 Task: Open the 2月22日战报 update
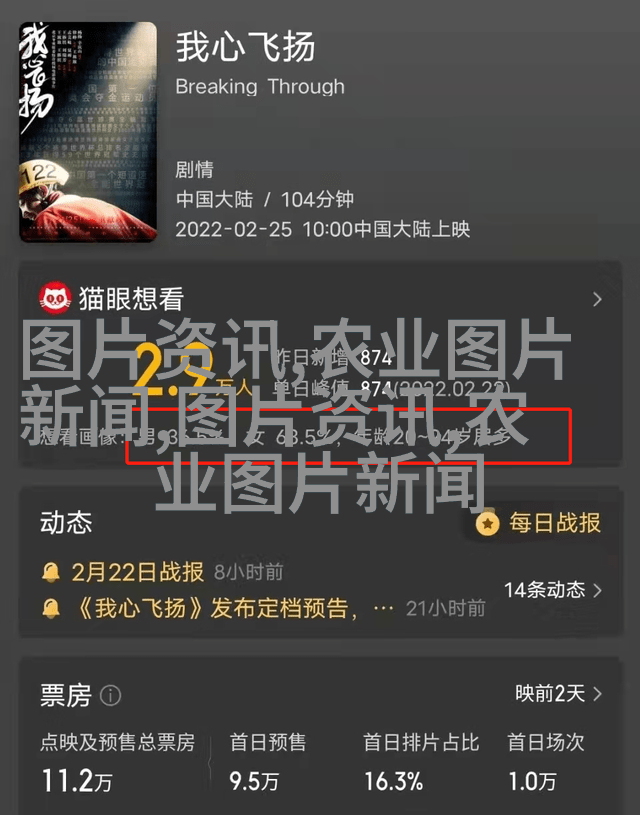tap(137, 572)
